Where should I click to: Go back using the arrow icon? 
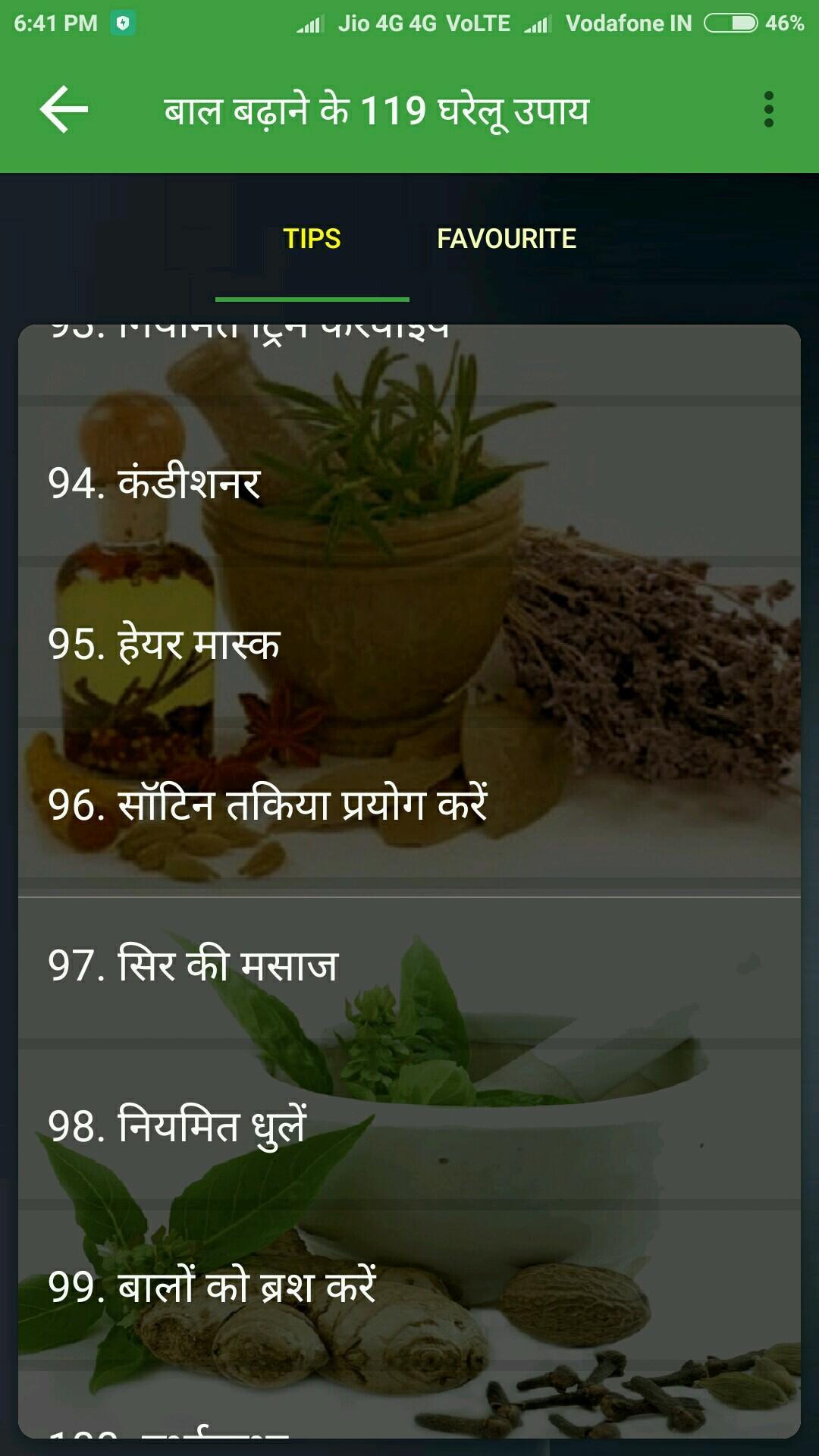[x=64, y=110]
